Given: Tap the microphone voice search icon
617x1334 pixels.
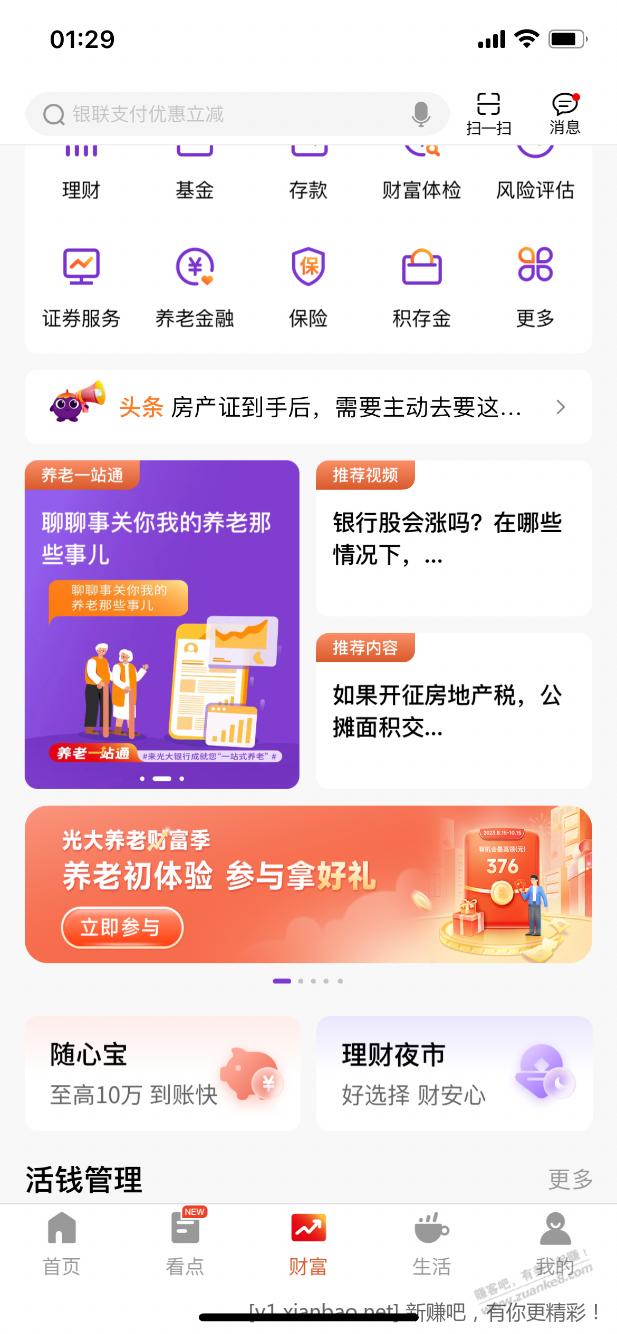Looking at the screenshot, I should click(421, 114).
